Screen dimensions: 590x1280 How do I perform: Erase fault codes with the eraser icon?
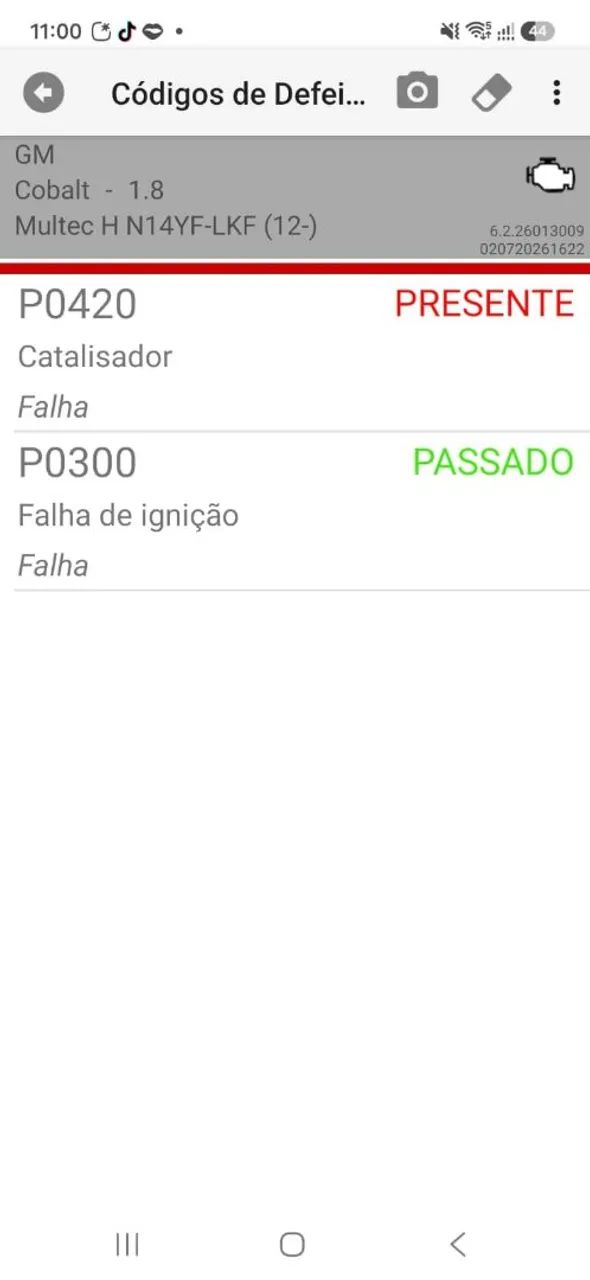(491, 93)
